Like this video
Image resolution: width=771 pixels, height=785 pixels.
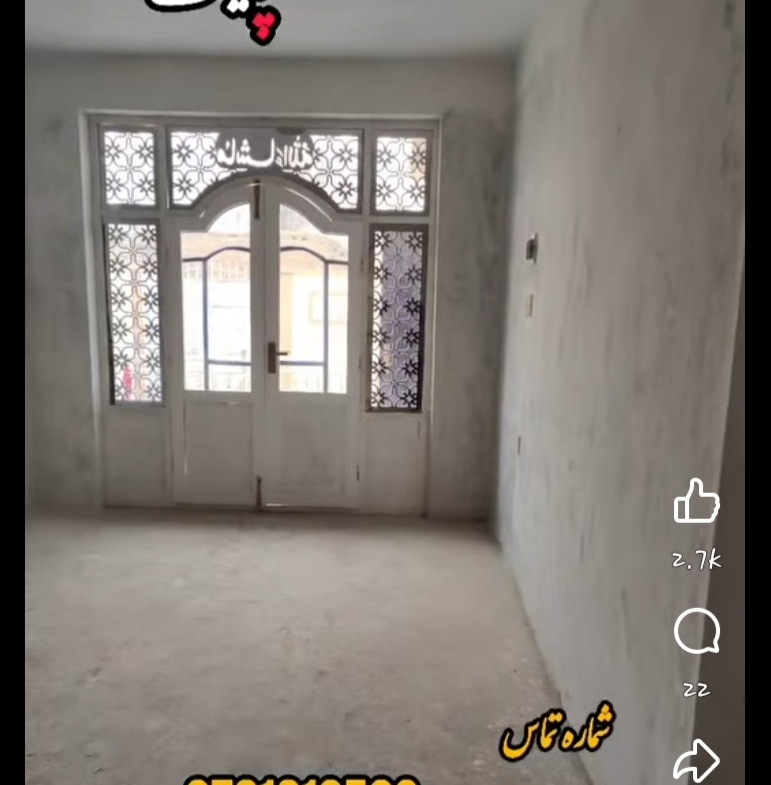pos(696,501)
